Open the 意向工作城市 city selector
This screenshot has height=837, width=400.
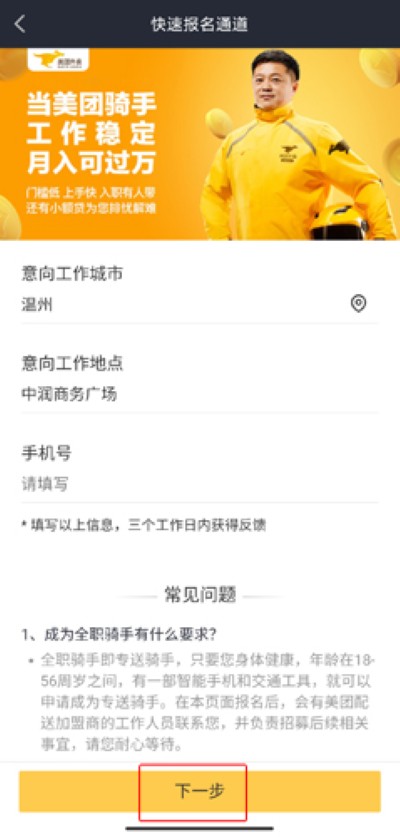pyautogui.click(x=200, y=304)
